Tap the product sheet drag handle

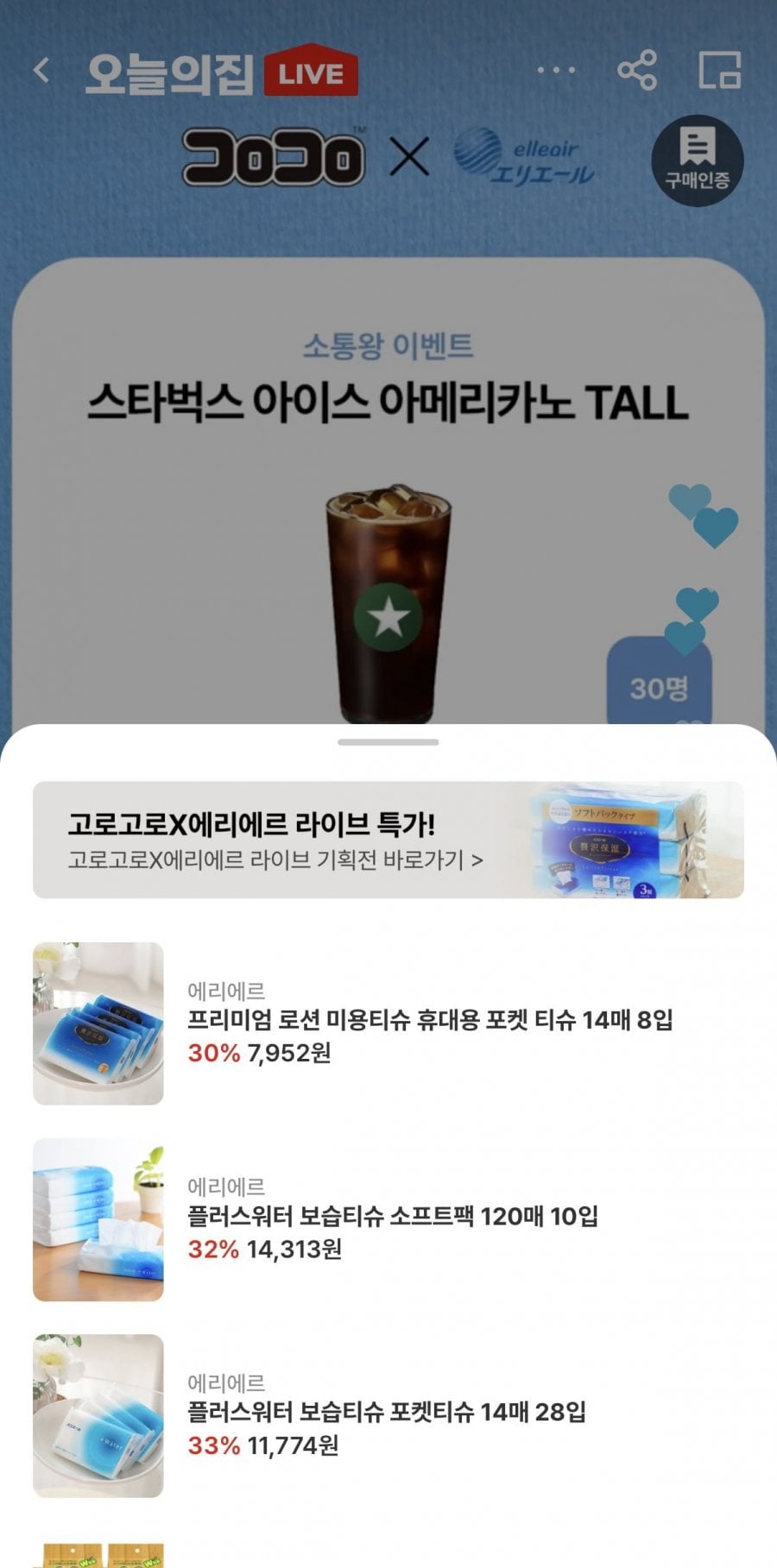[x=388, y=742]
